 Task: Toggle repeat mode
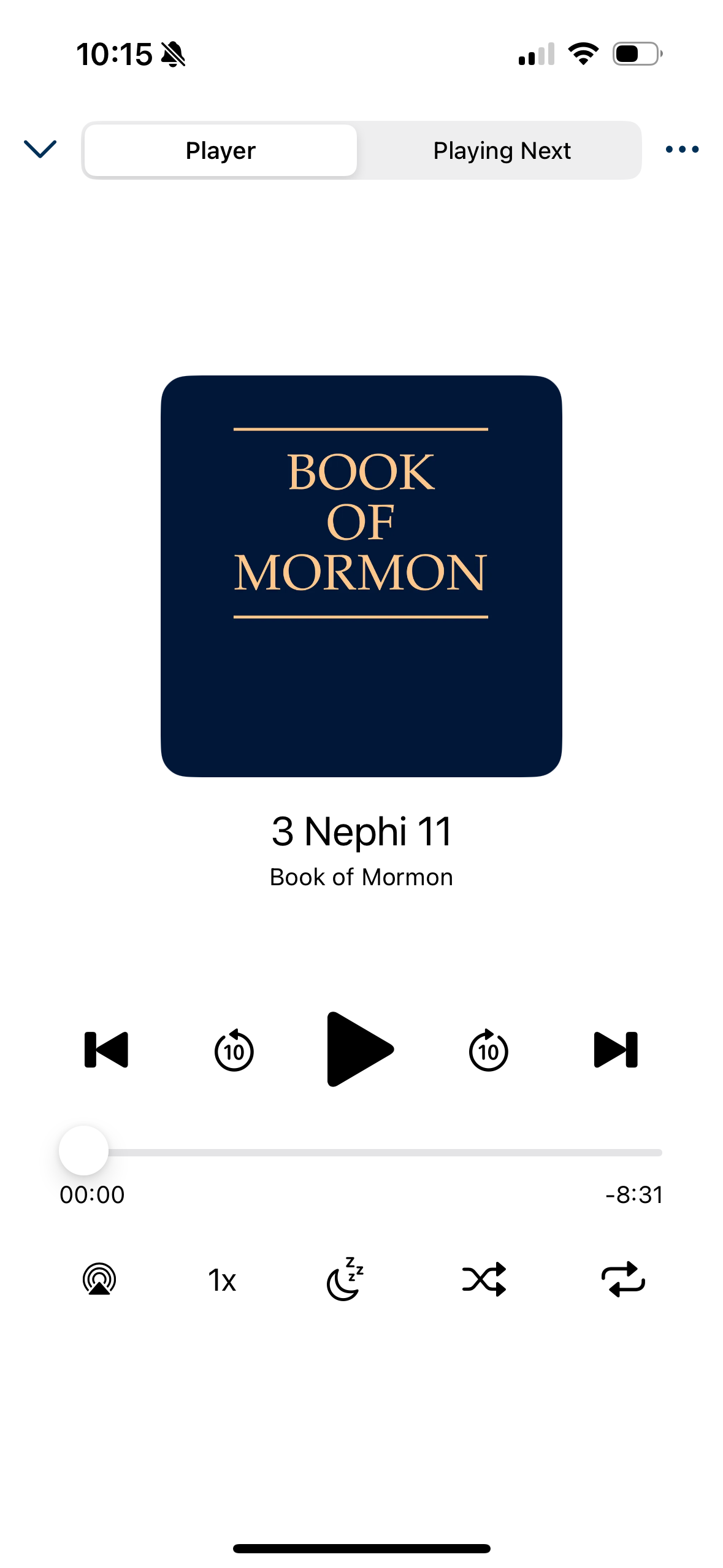click(622, 1279)
